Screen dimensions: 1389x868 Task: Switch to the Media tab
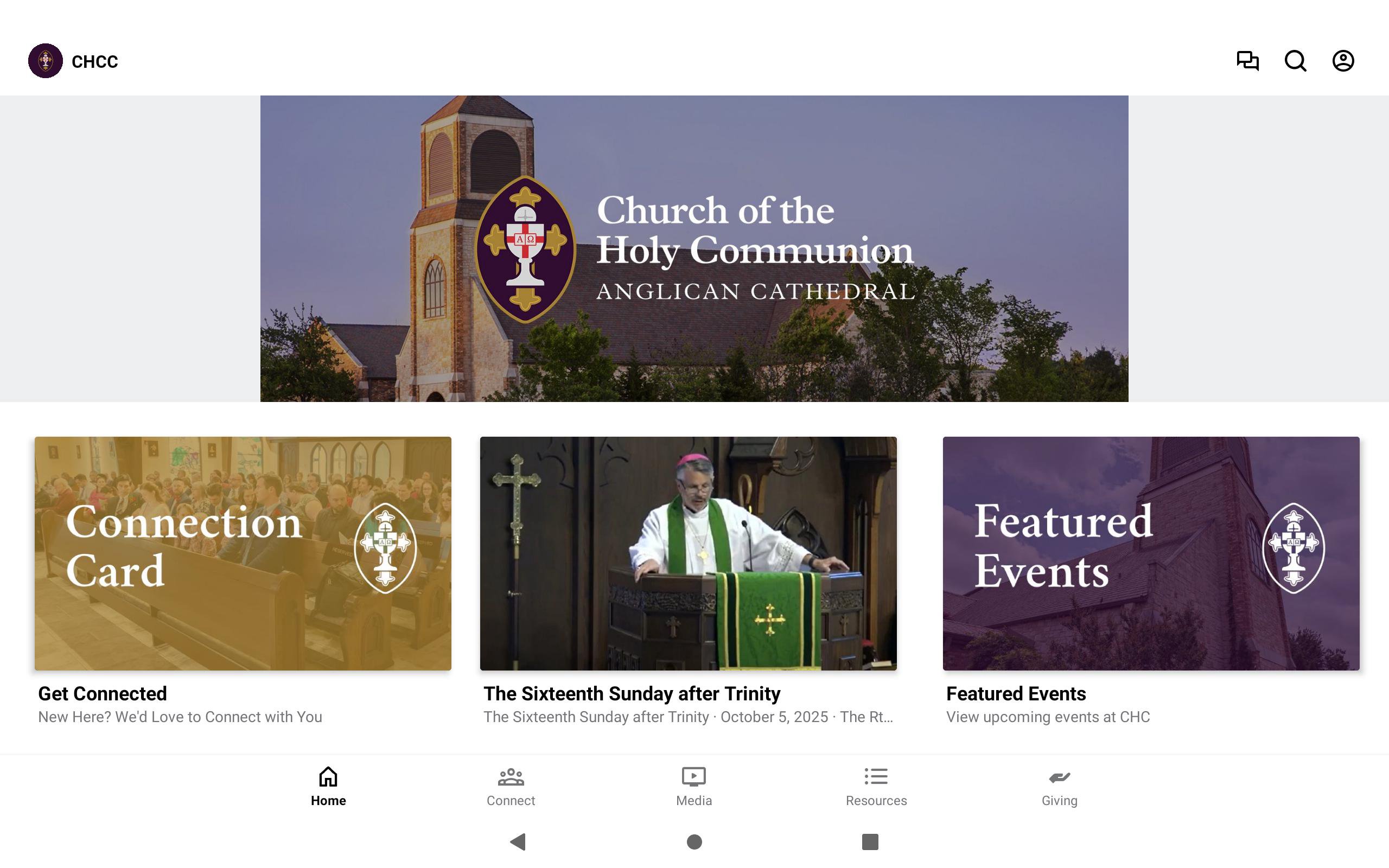click(693, 787)
